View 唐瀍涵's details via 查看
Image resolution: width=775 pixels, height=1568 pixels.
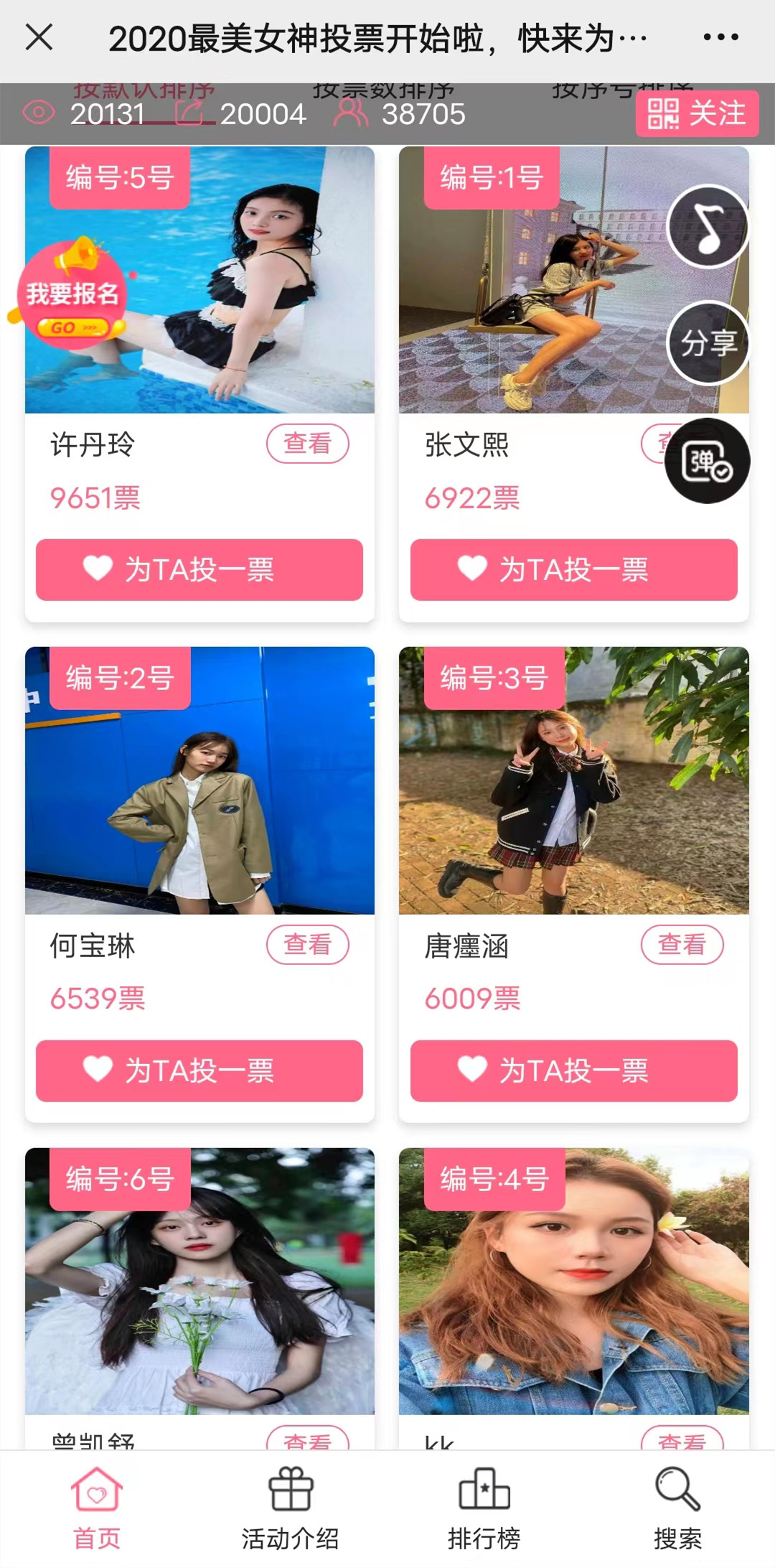682,944
